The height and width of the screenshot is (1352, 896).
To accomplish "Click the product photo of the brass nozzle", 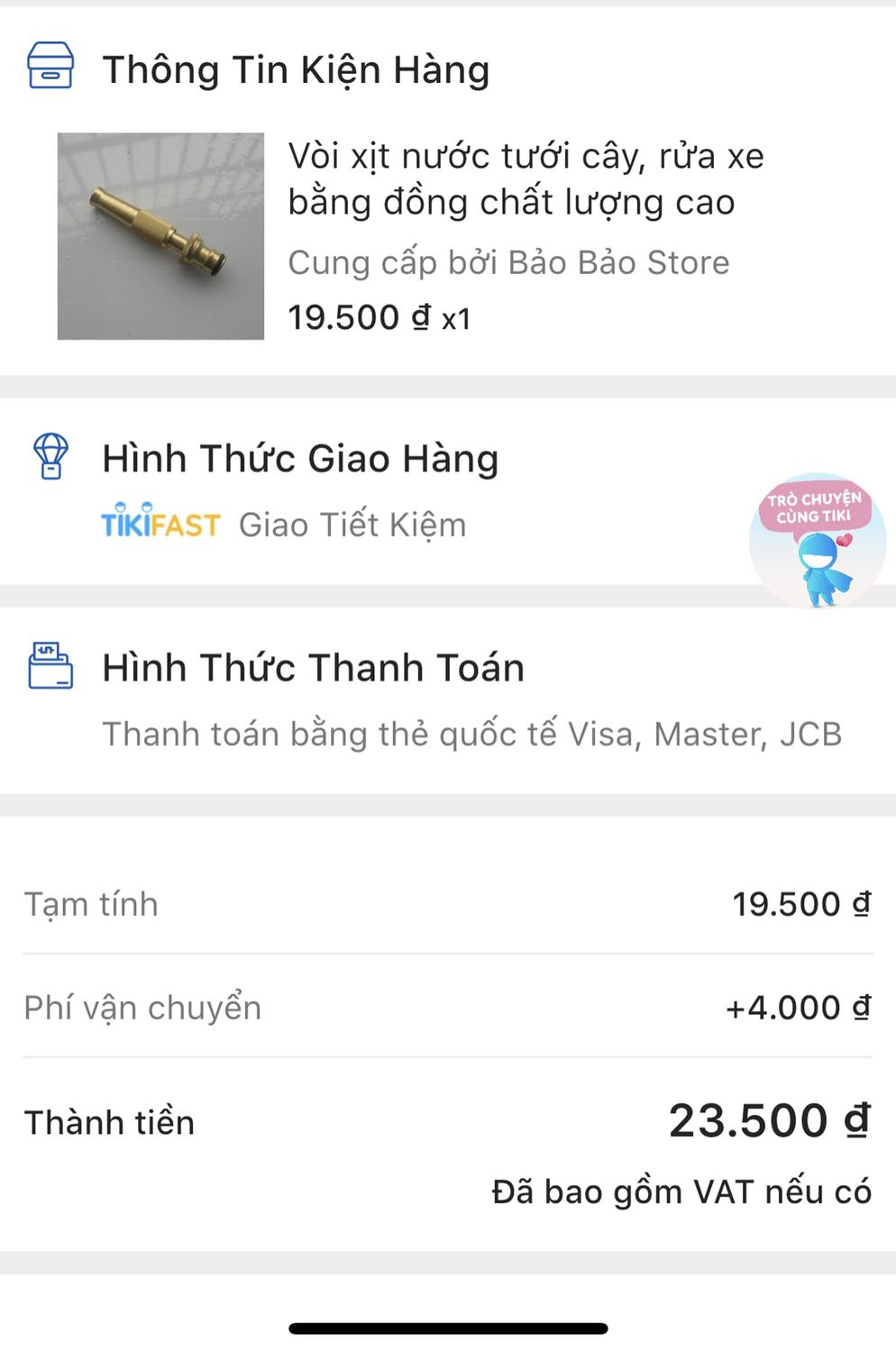I will (x=160, y=236).
